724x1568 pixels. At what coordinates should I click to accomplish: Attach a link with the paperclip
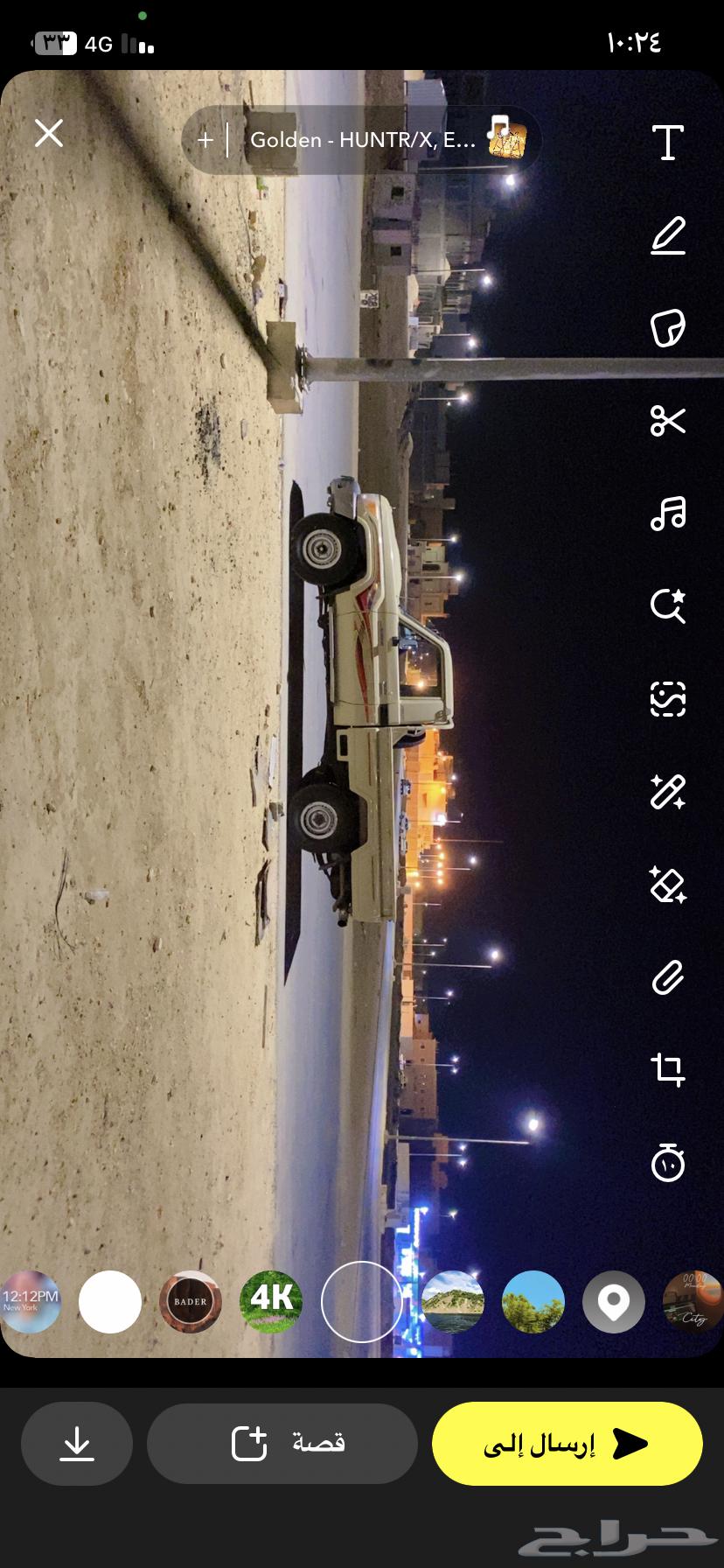pos(668,977)
